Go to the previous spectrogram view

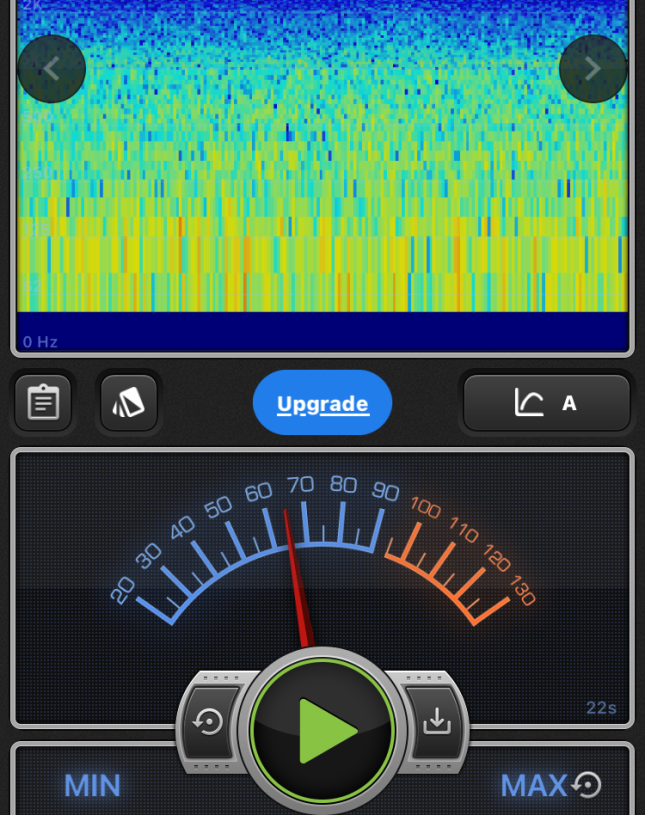point(51,69)
